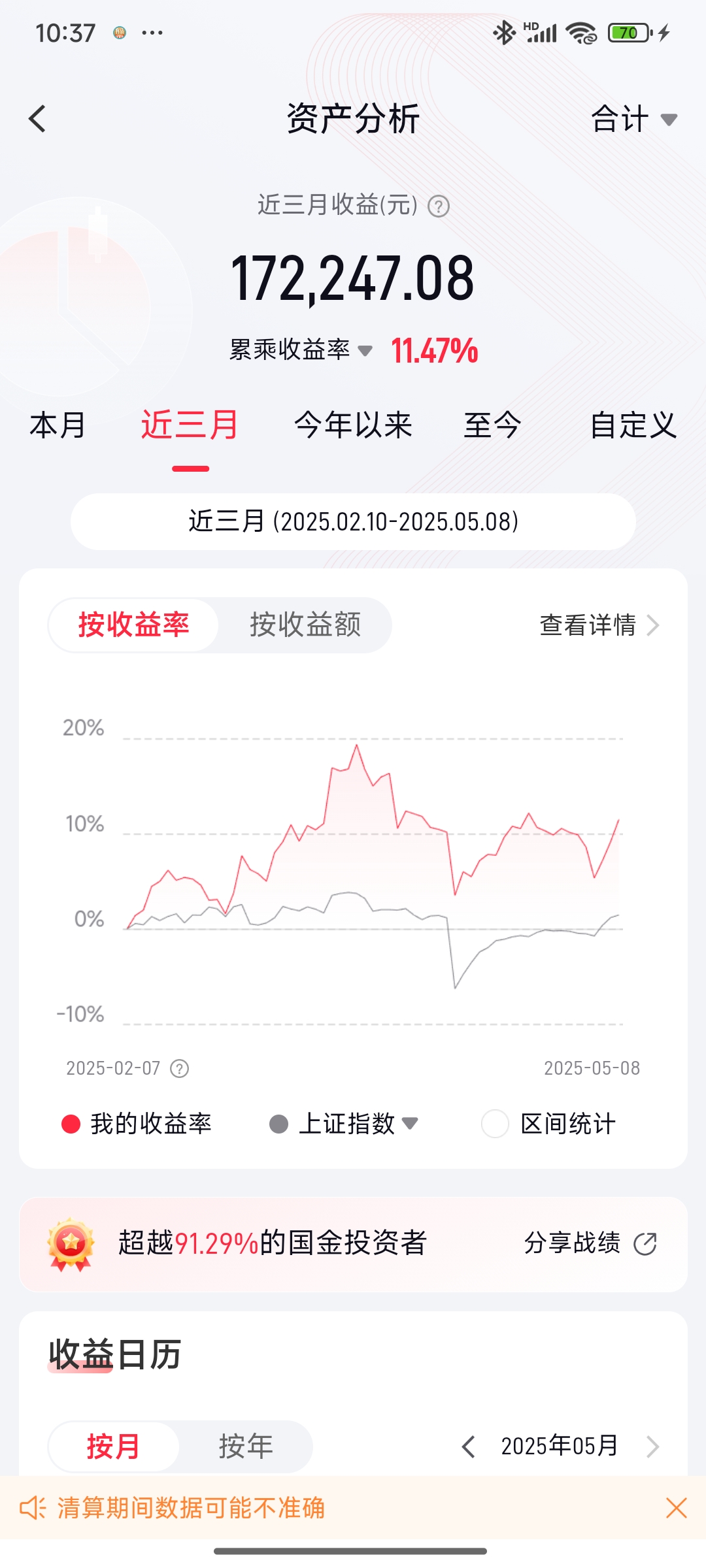Select the 近三月 tab
Viewport: 706px width, 1568px height.
(x=190, y=425)
